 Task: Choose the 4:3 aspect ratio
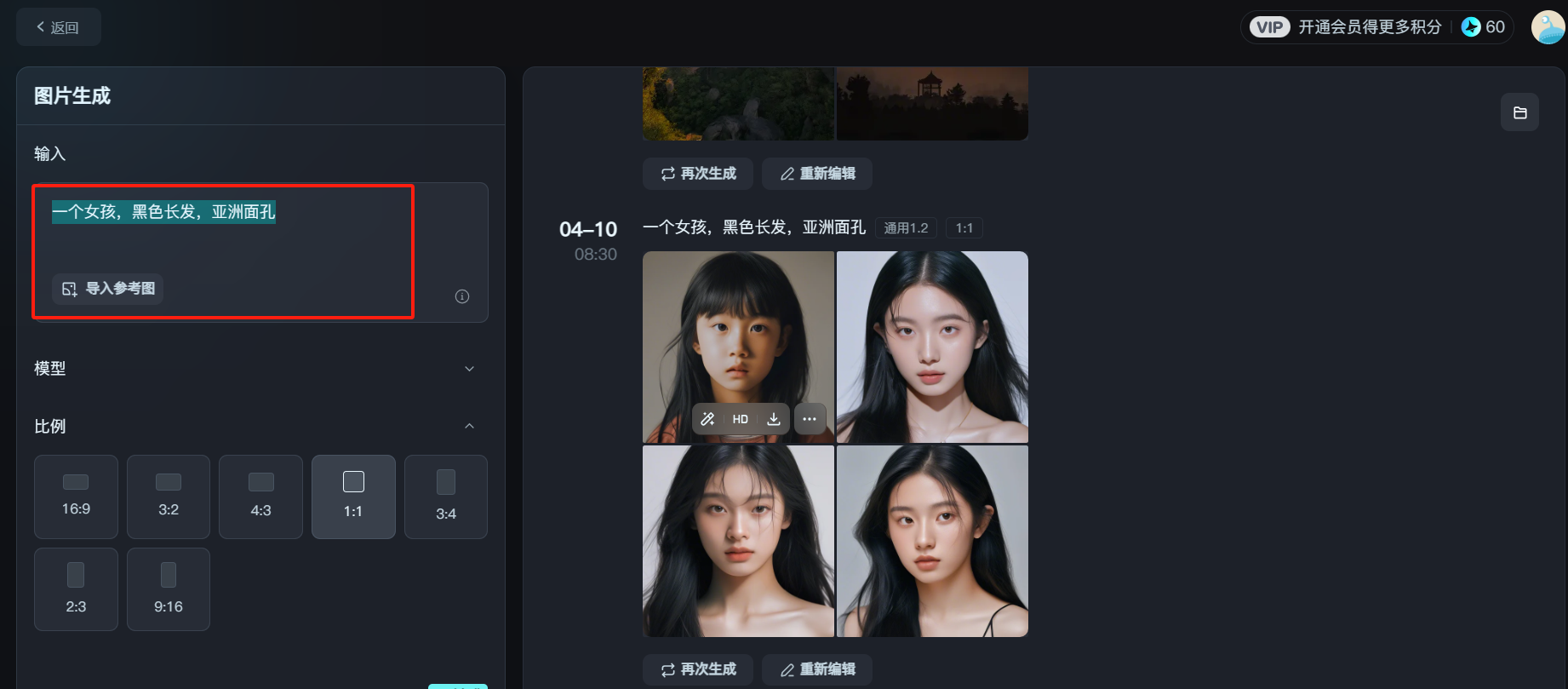[260, 497]
